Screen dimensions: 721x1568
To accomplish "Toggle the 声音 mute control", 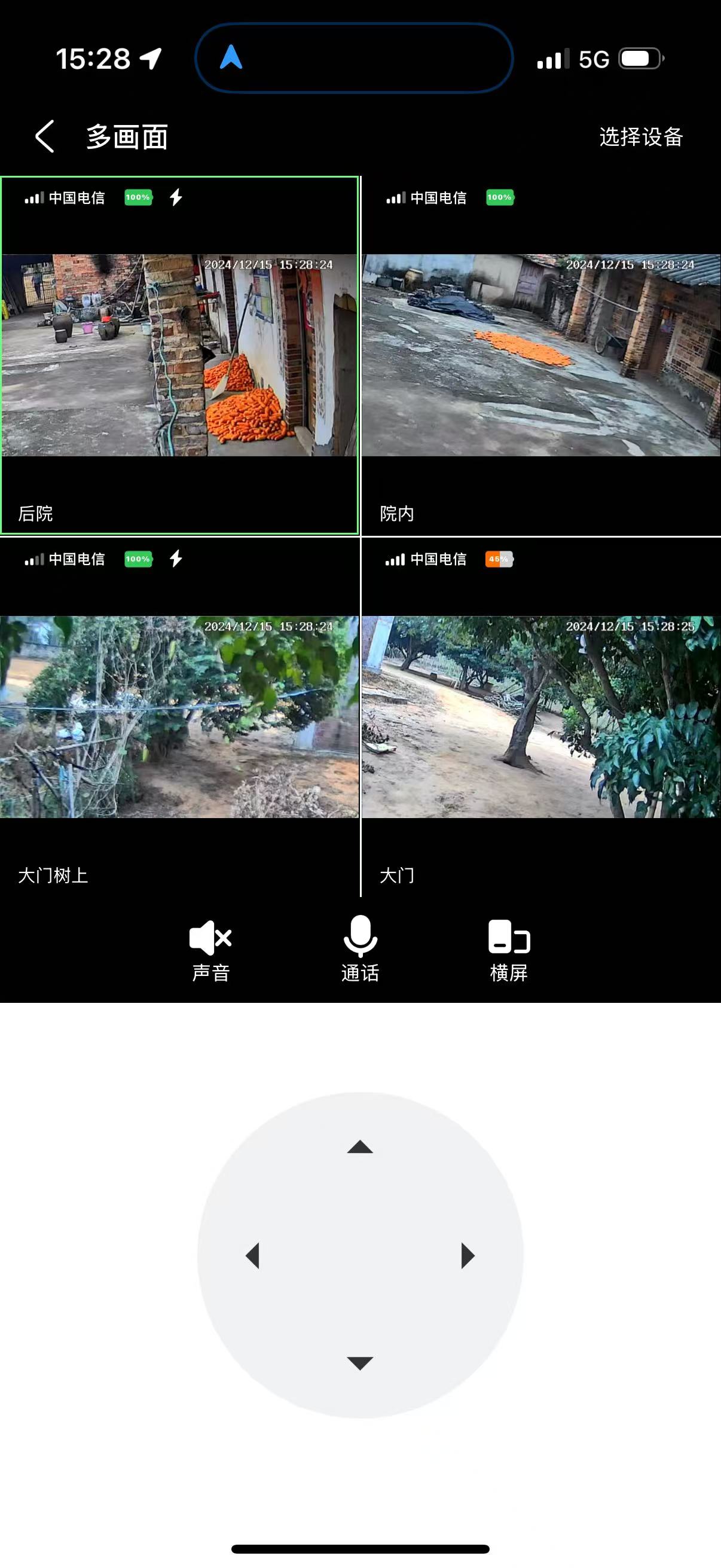I will [x=210, y=950].
